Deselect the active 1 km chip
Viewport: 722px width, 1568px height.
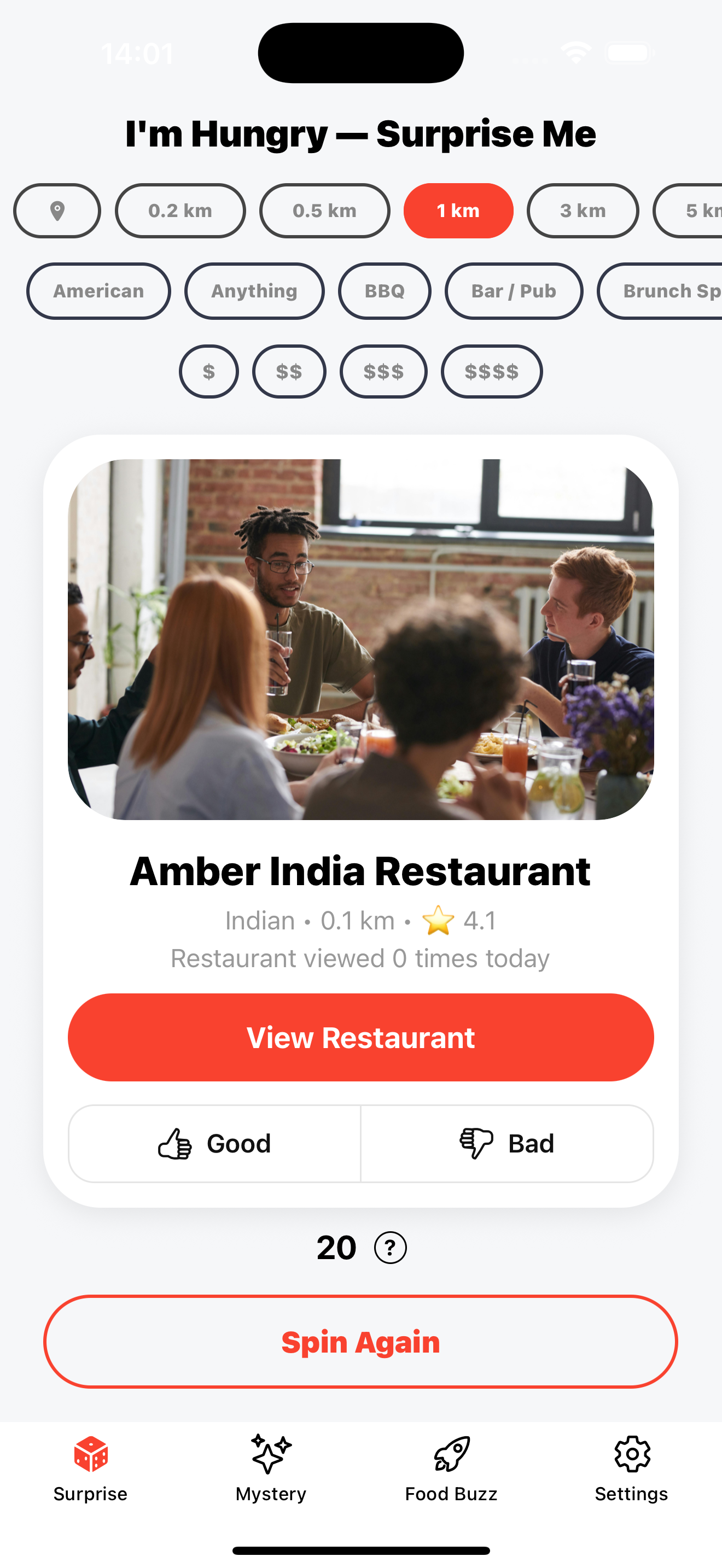click(x=458, y=210)
